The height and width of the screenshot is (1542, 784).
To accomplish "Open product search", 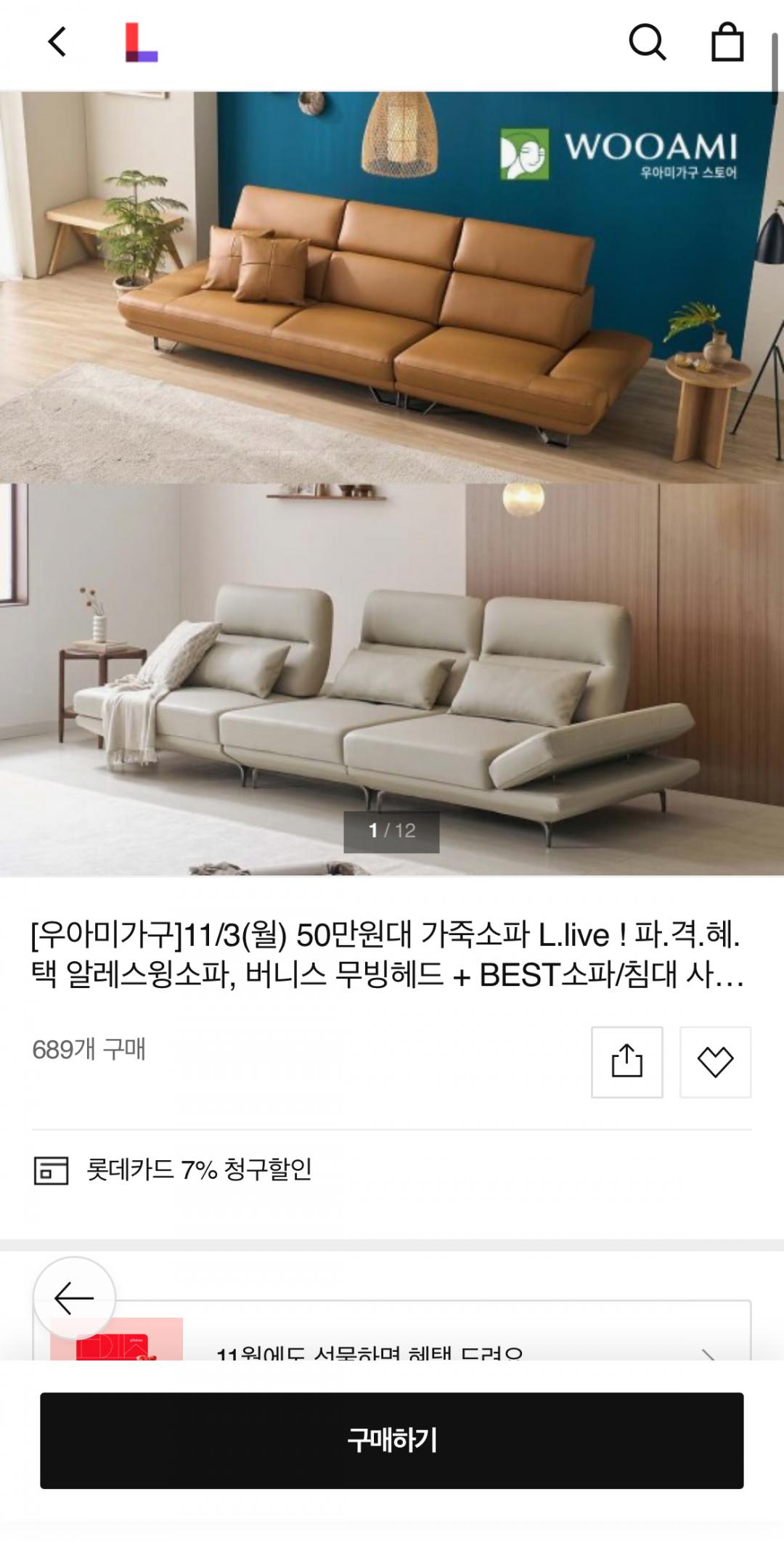I will coord(646,43).
